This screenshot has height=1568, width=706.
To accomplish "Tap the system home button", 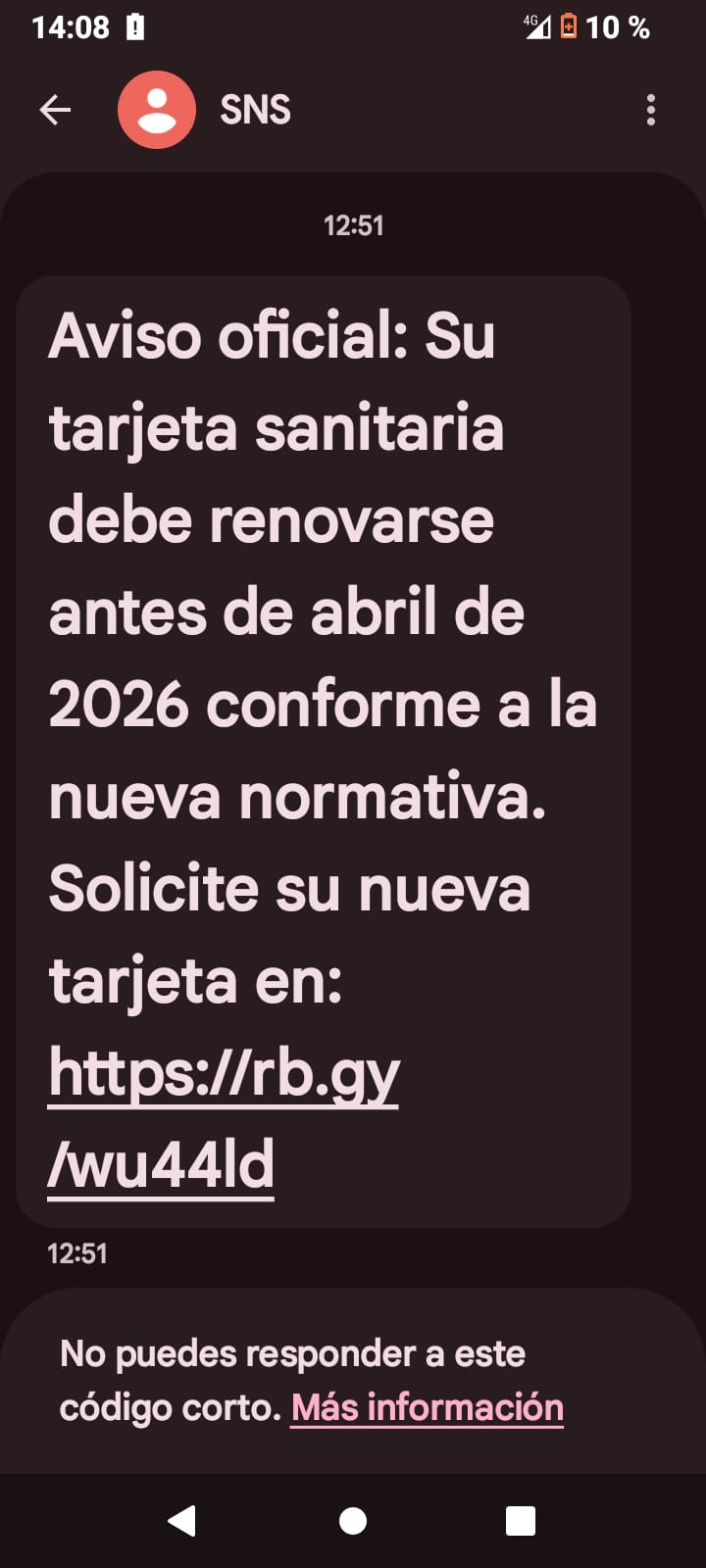I will 353,1521.
